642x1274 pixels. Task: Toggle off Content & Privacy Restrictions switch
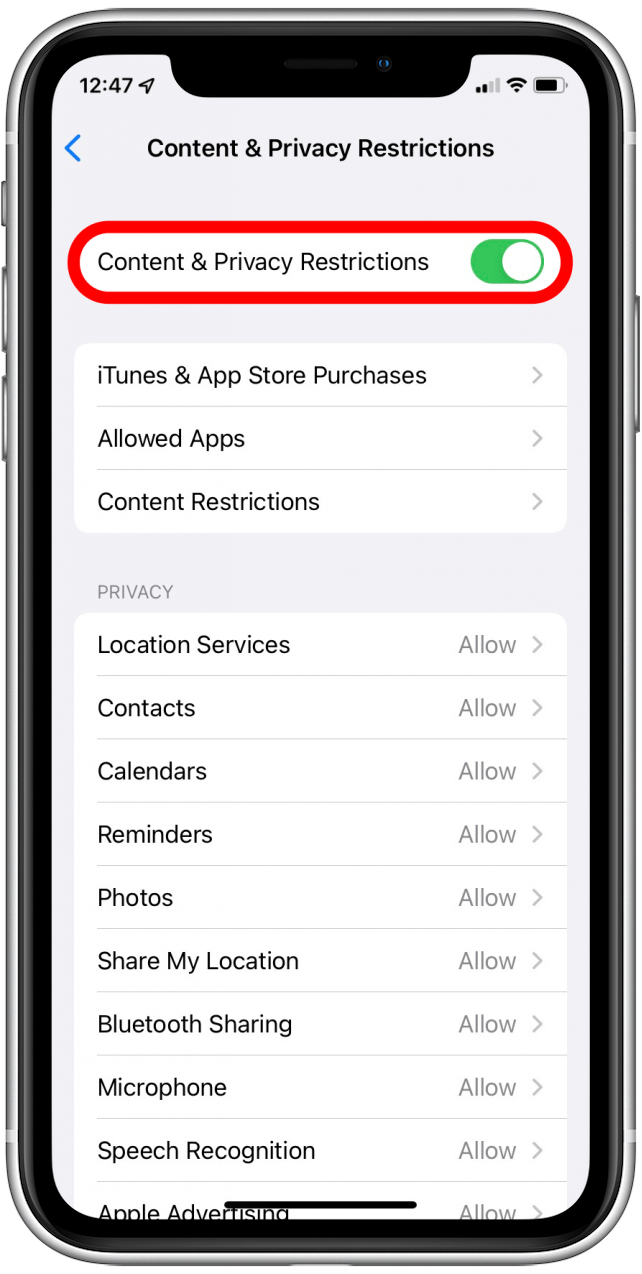507,262
